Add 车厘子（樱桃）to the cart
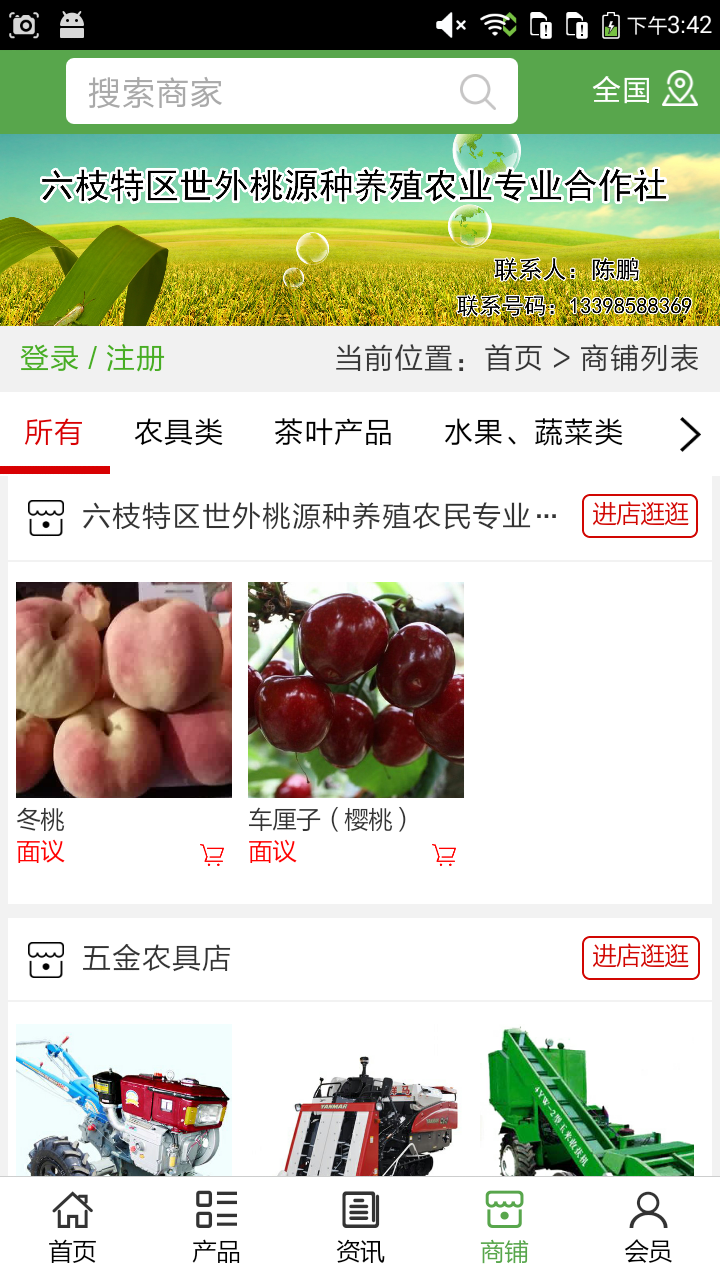720x1280 pixels. 444,855
